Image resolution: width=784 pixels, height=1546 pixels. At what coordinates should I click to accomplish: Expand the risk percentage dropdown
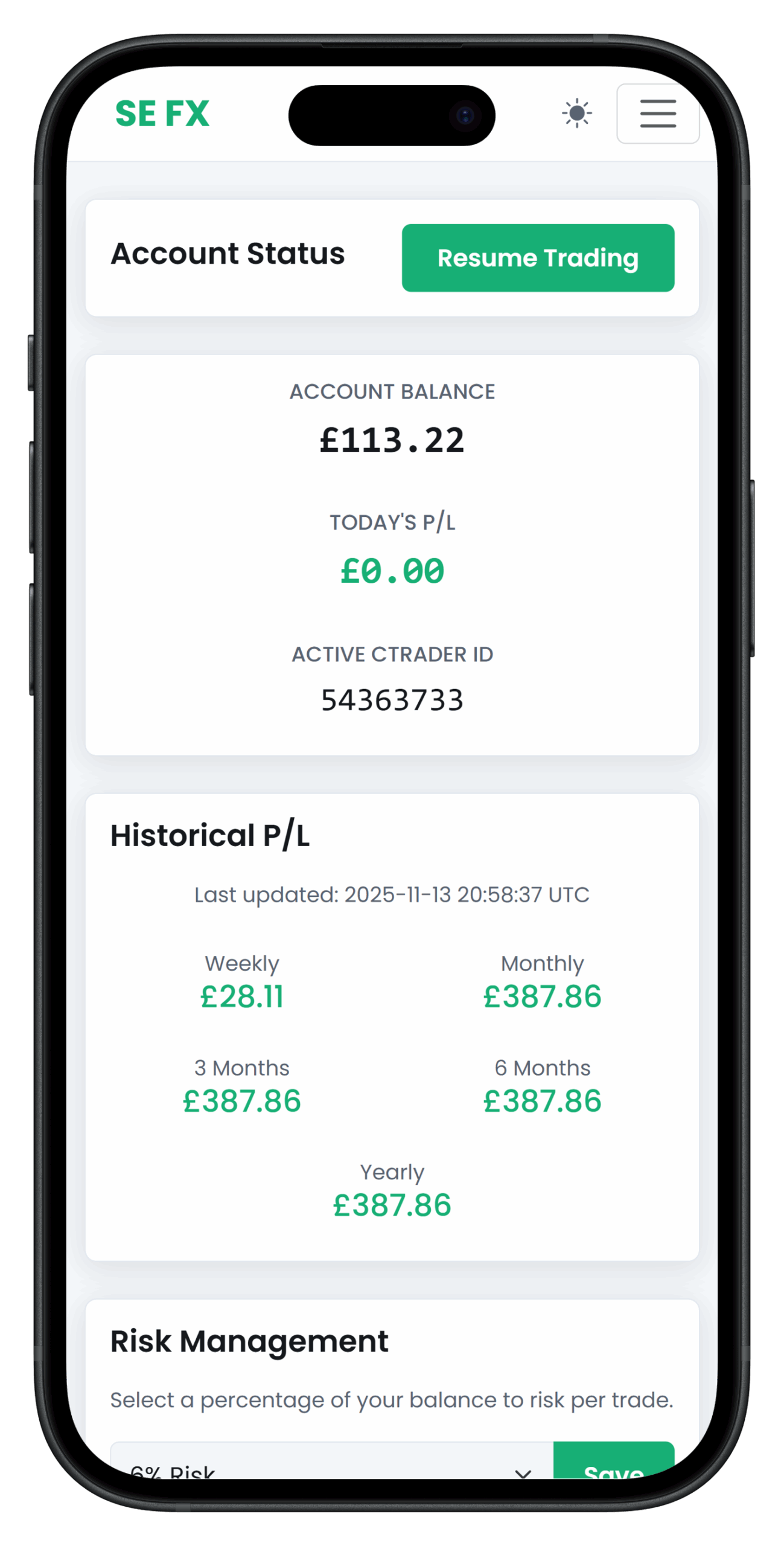[x=331, y=1466]
